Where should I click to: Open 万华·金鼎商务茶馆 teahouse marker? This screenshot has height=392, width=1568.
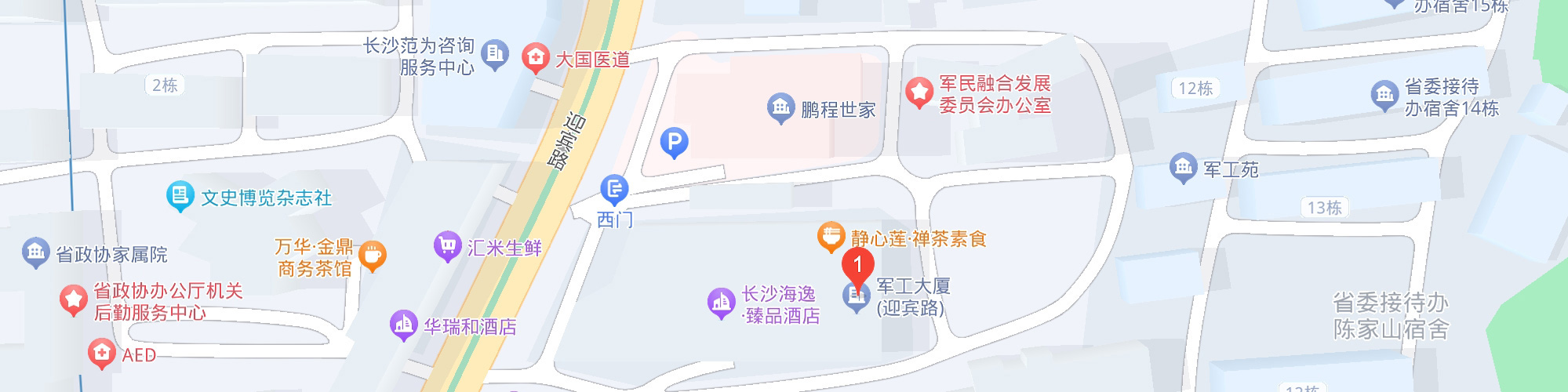click(x=373, y=256)
